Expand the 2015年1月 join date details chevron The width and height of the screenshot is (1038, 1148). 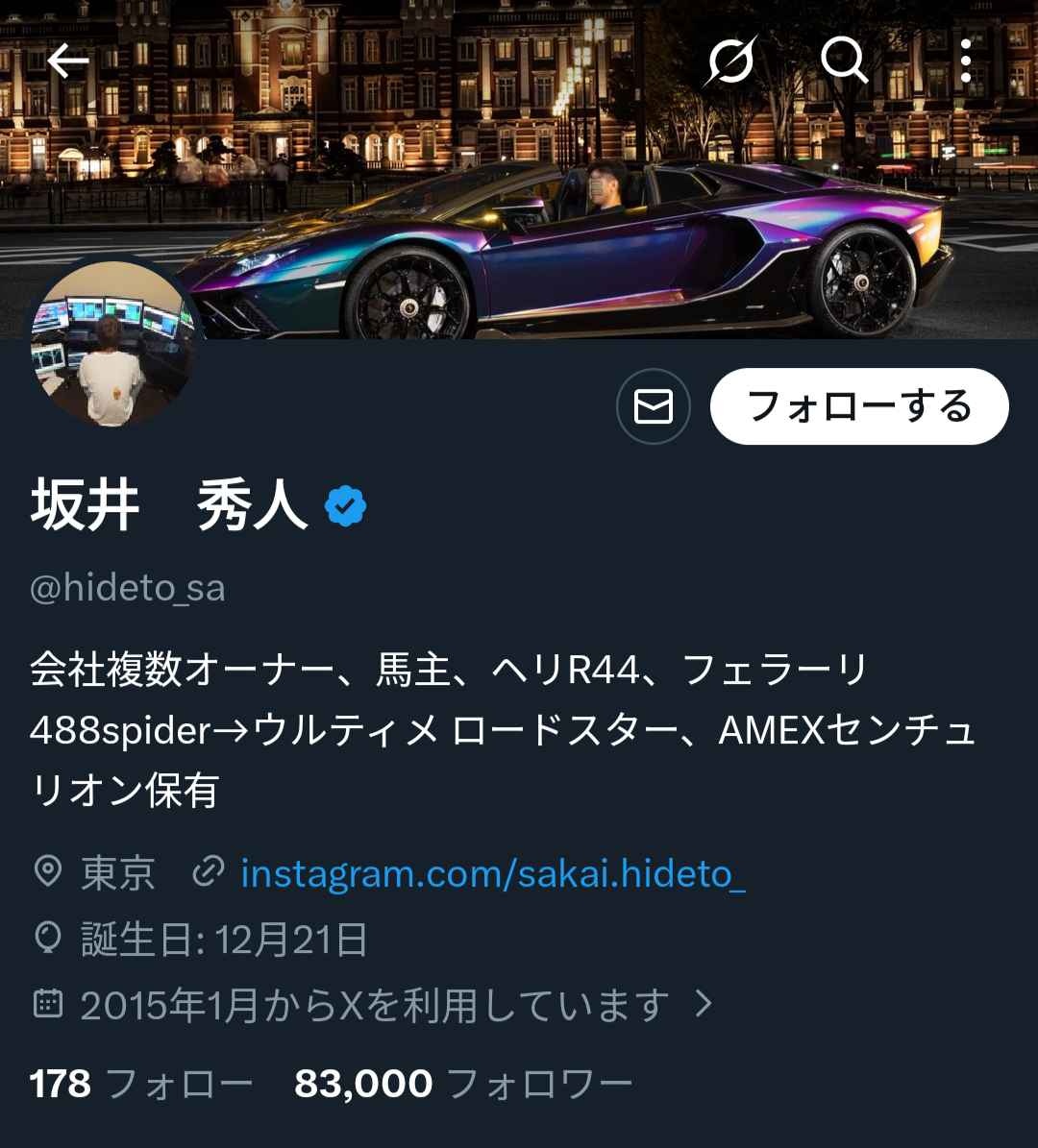coord(703,1003)
